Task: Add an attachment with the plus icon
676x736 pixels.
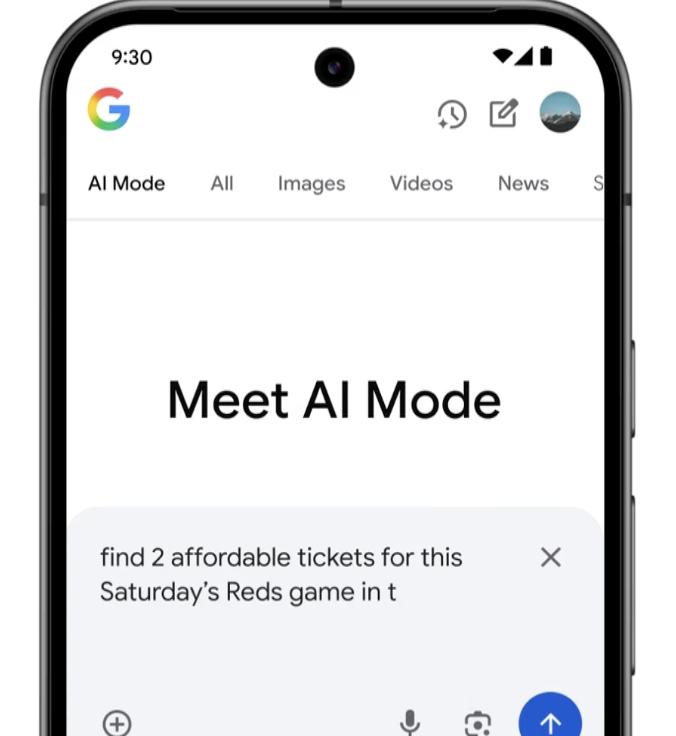Action: point(117,722)
